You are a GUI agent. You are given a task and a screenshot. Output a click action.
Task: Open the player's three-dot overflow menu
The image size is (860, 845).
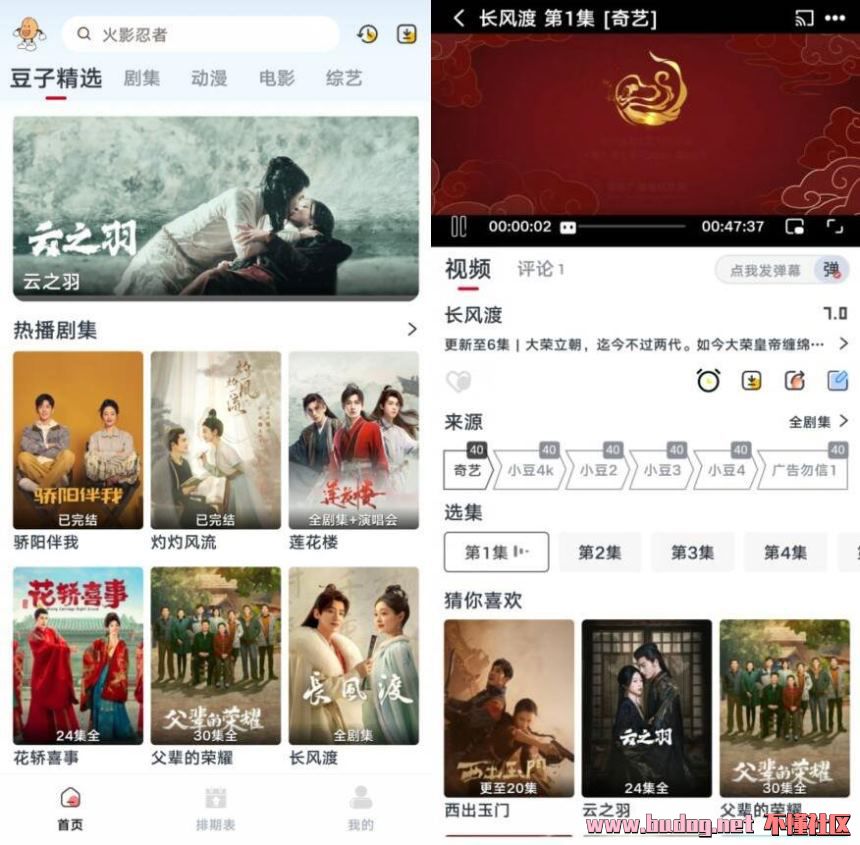pos(835,18)
